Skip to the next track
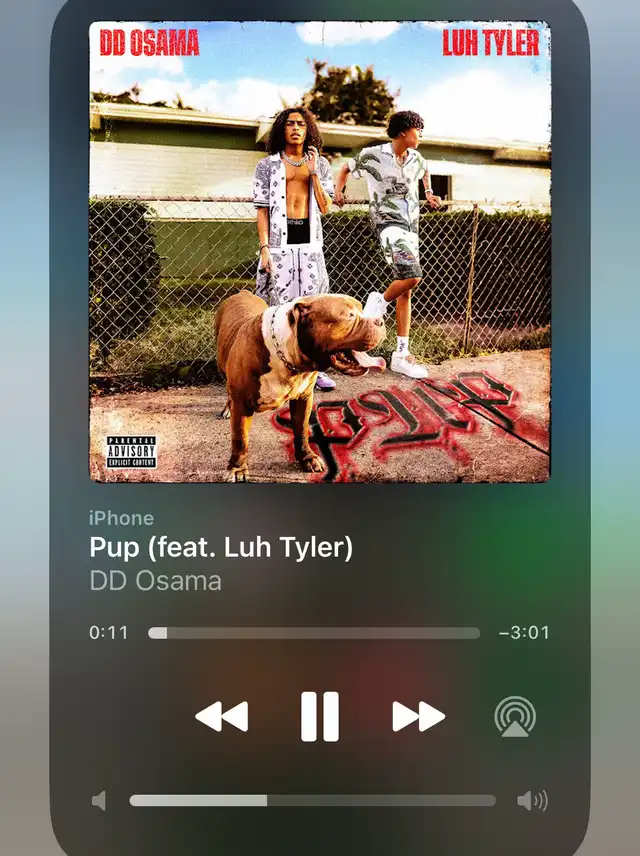 (418, 716)
